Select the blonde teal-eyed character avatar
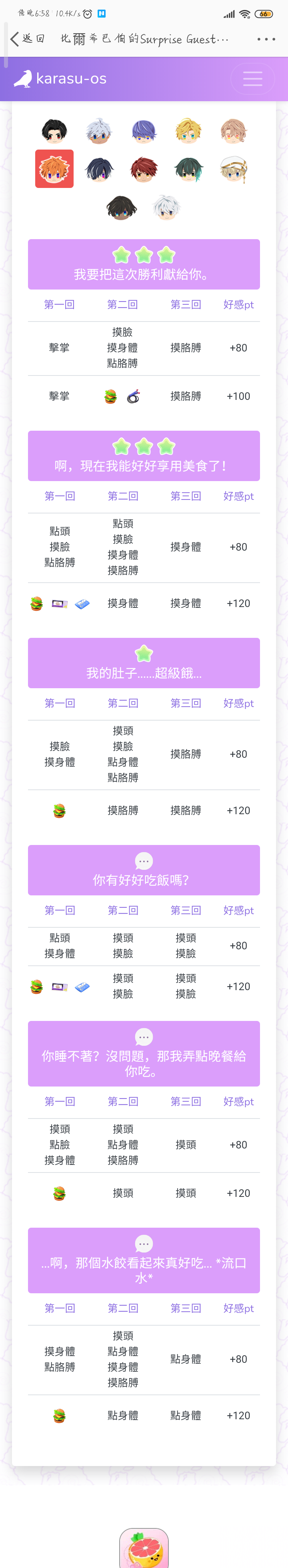This screenshot has width=288, height=1568. (x=188, y=130)
